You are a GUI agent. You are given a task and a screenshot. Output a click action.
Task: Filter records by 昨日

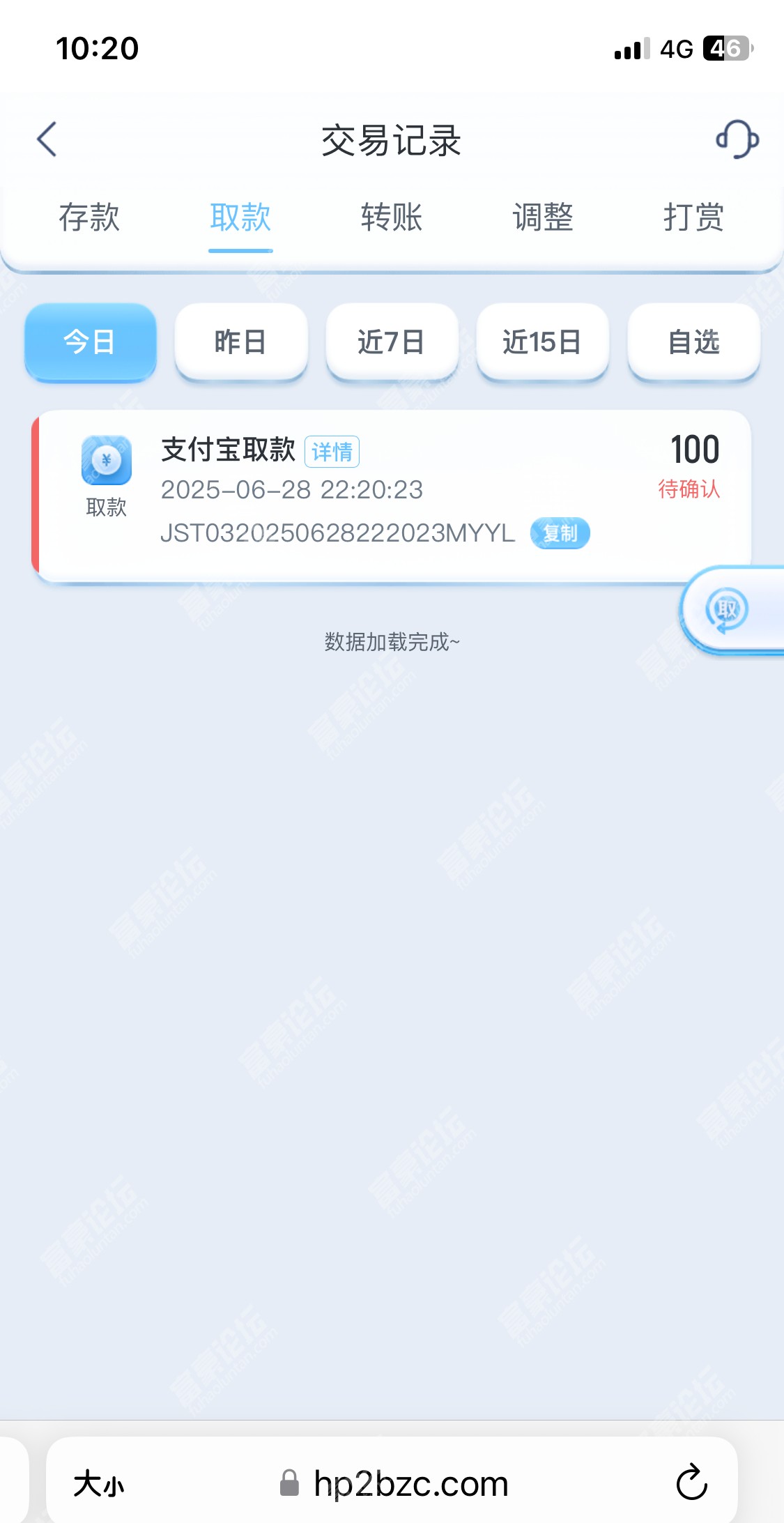point(240,342)
